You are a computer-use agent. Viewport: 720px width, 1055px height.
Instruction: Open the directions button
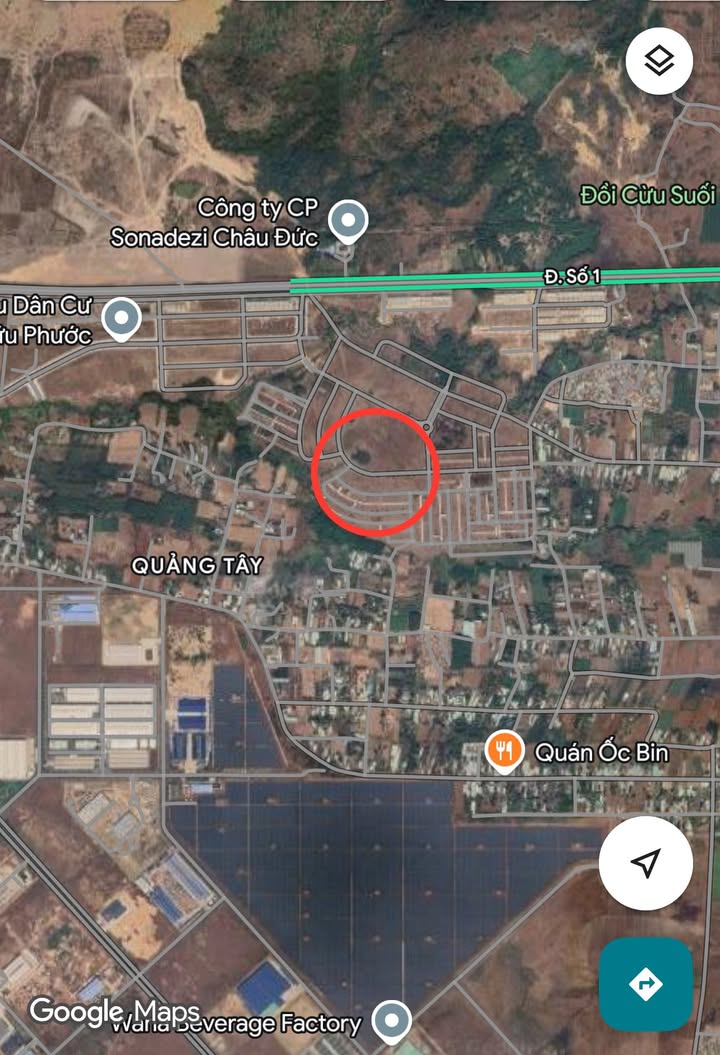coord(645,984)
